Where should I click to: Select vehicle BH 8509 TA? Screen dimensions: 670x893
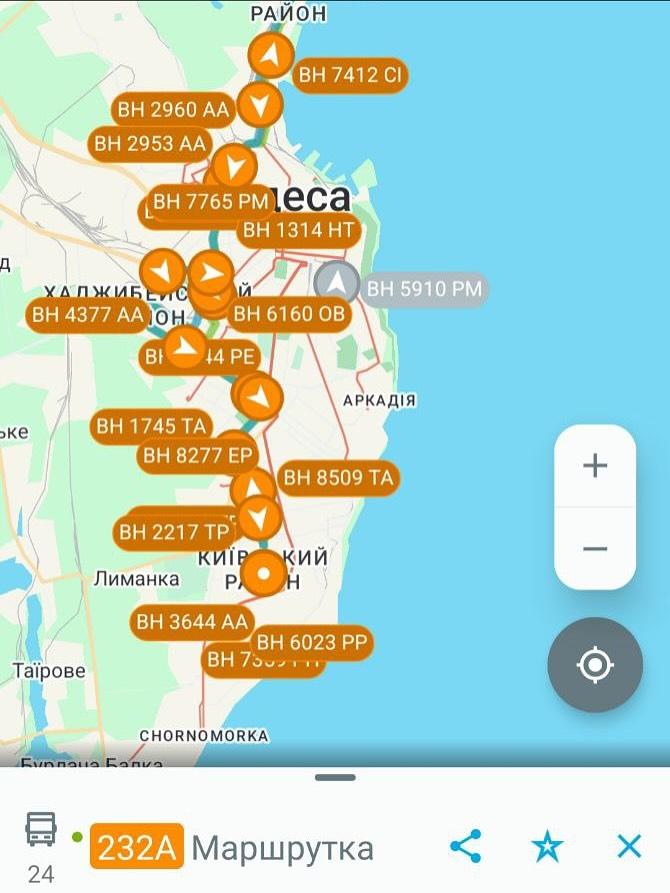[x=338, y=478]
